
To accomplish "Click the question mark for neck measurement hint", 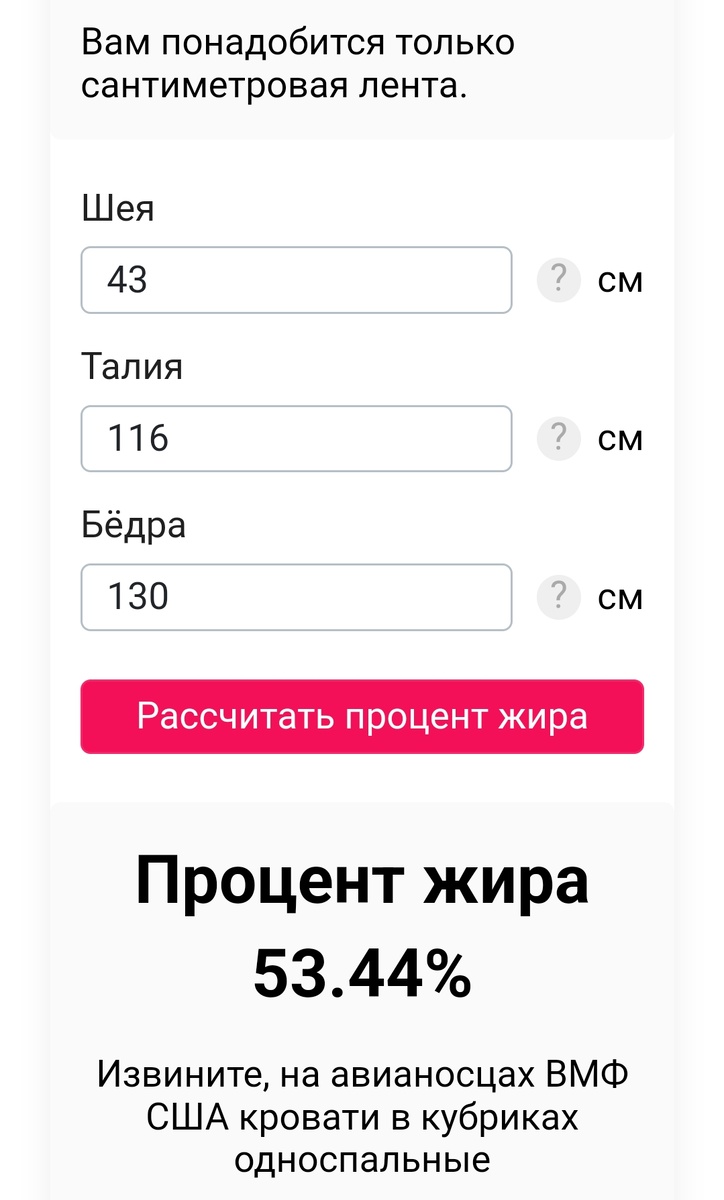I will (x=558, y=279).
